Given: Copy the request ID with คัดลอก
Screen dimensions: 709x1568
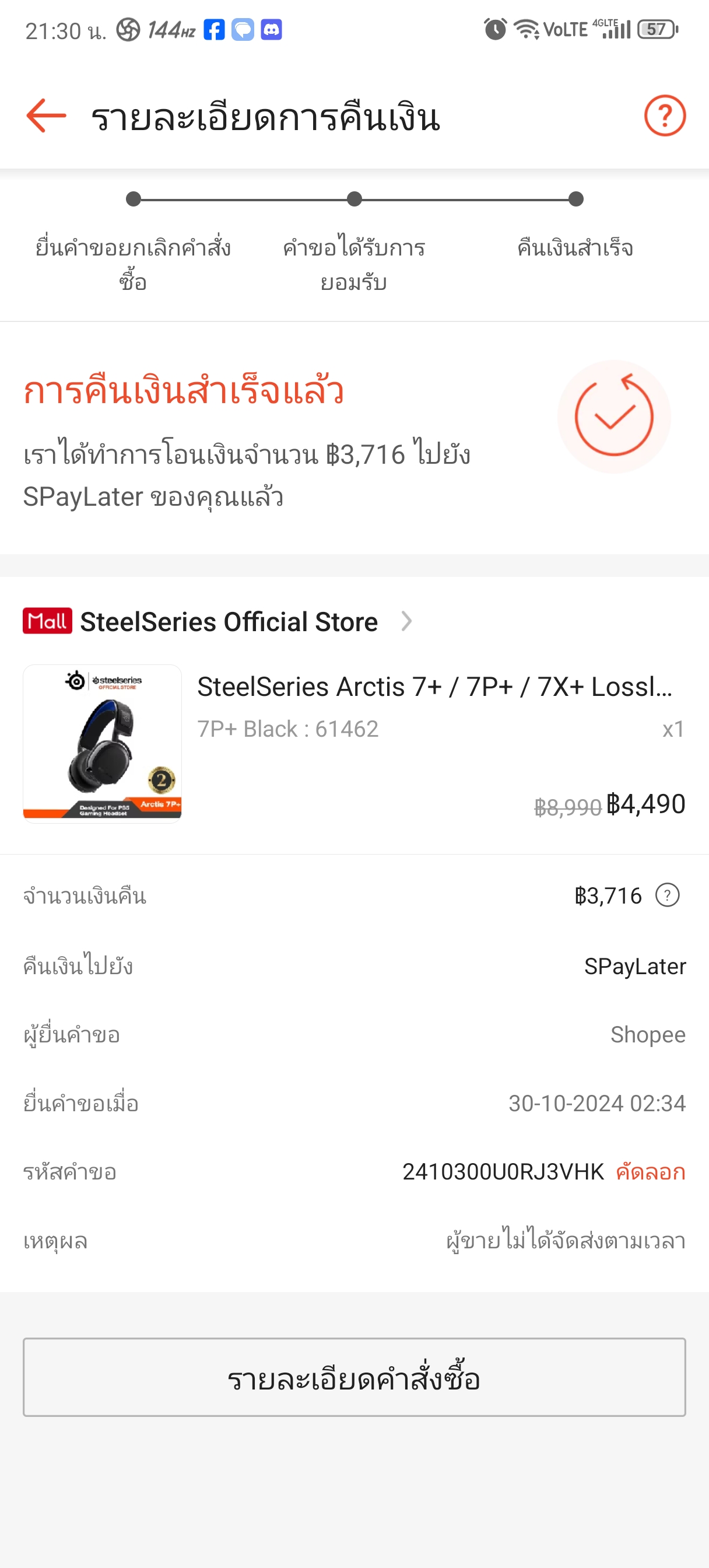Looking at the screenshot, I should click(x=650, y=1172).
